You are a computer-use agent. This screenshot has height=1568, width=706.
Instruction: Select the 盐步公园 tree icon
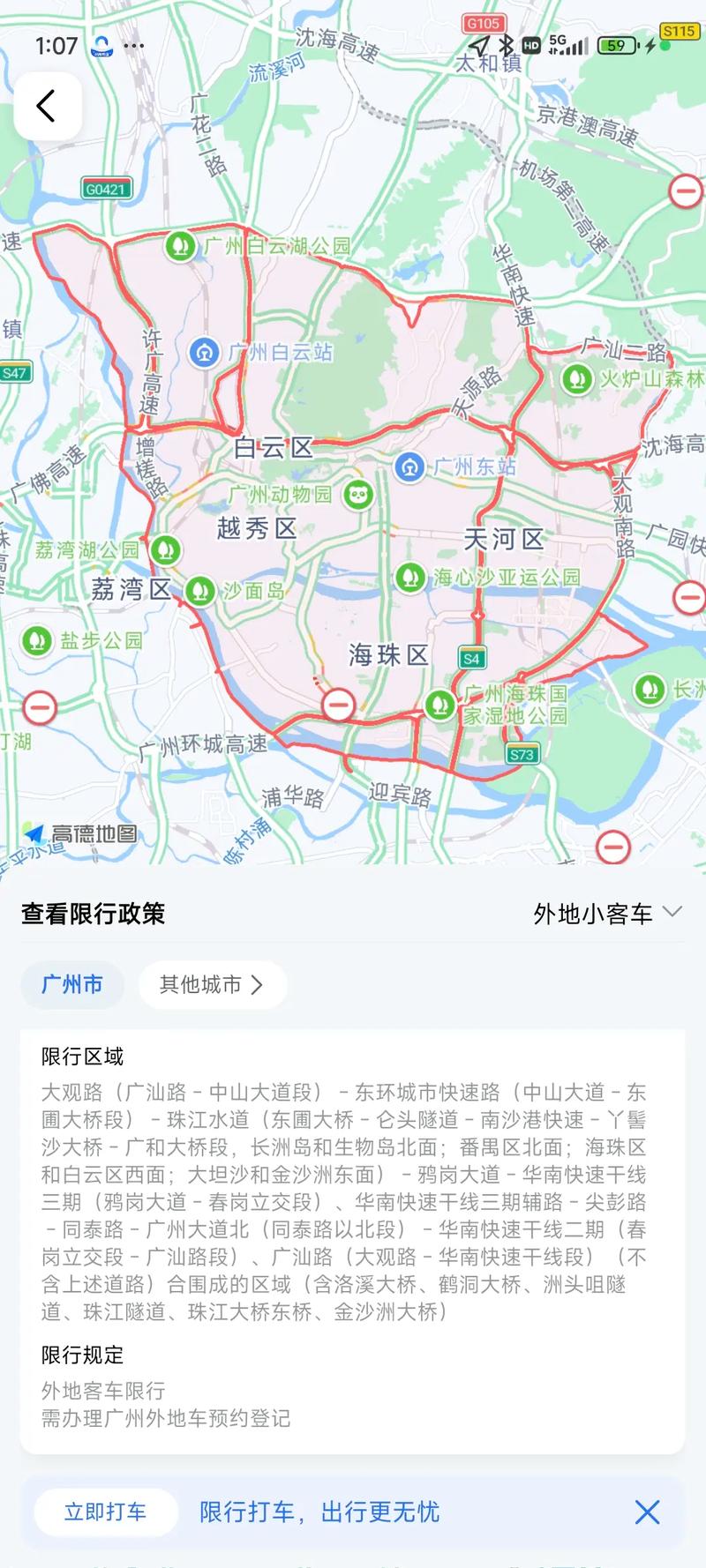[x=37, y=640]
